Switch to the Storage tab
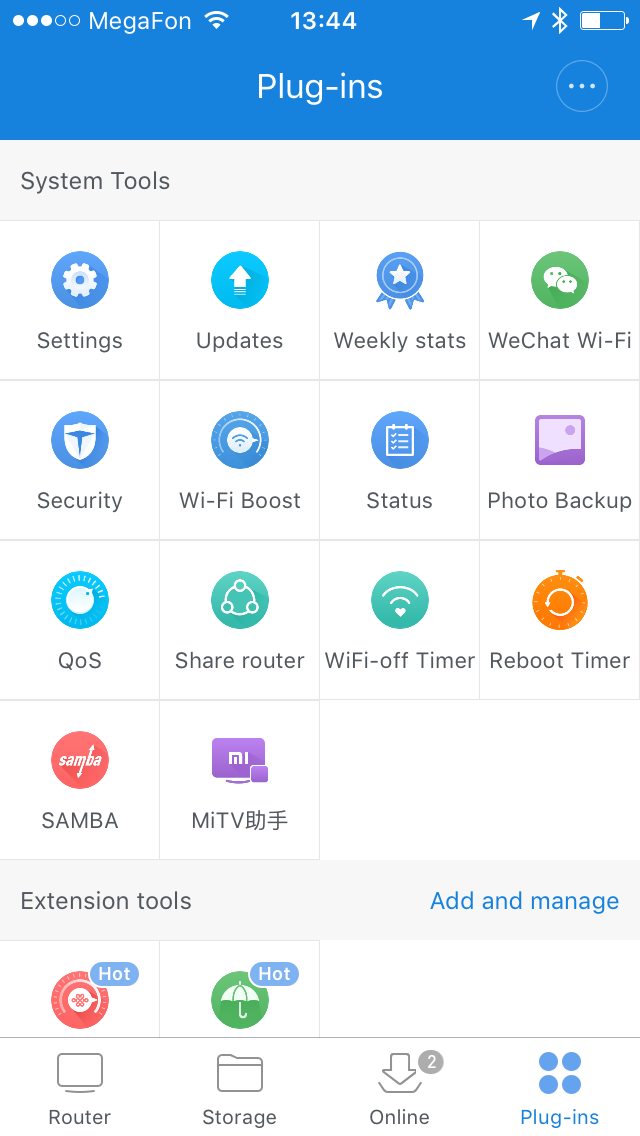Image resolution: width=640 pixels, height=1136 pixels. tap(240, 1088)
